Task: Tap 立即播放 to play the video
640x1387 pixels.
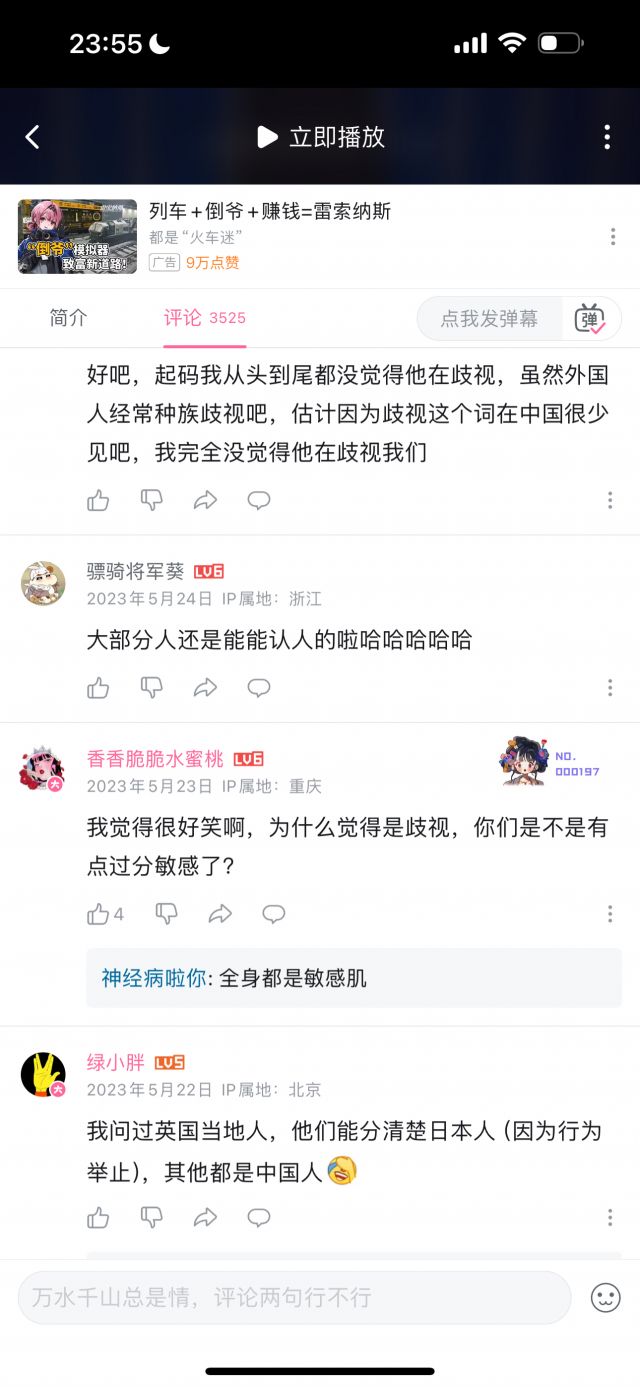Action: point(320,137)
